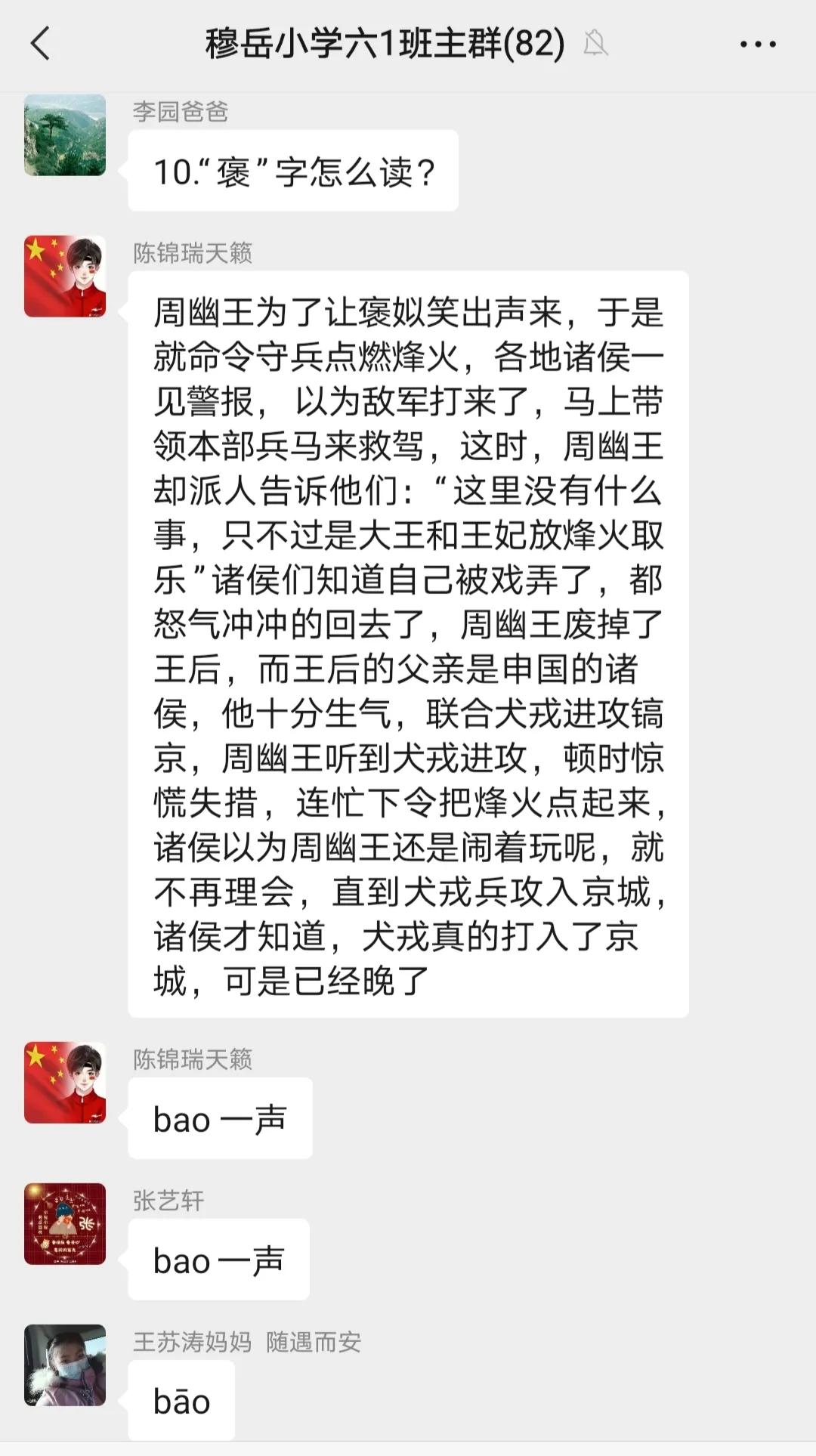Tap 陈锦瑞天籁's avatar beside the long story message
Viewport: 816px width, 1456px height.
click(x=65, y=277)
